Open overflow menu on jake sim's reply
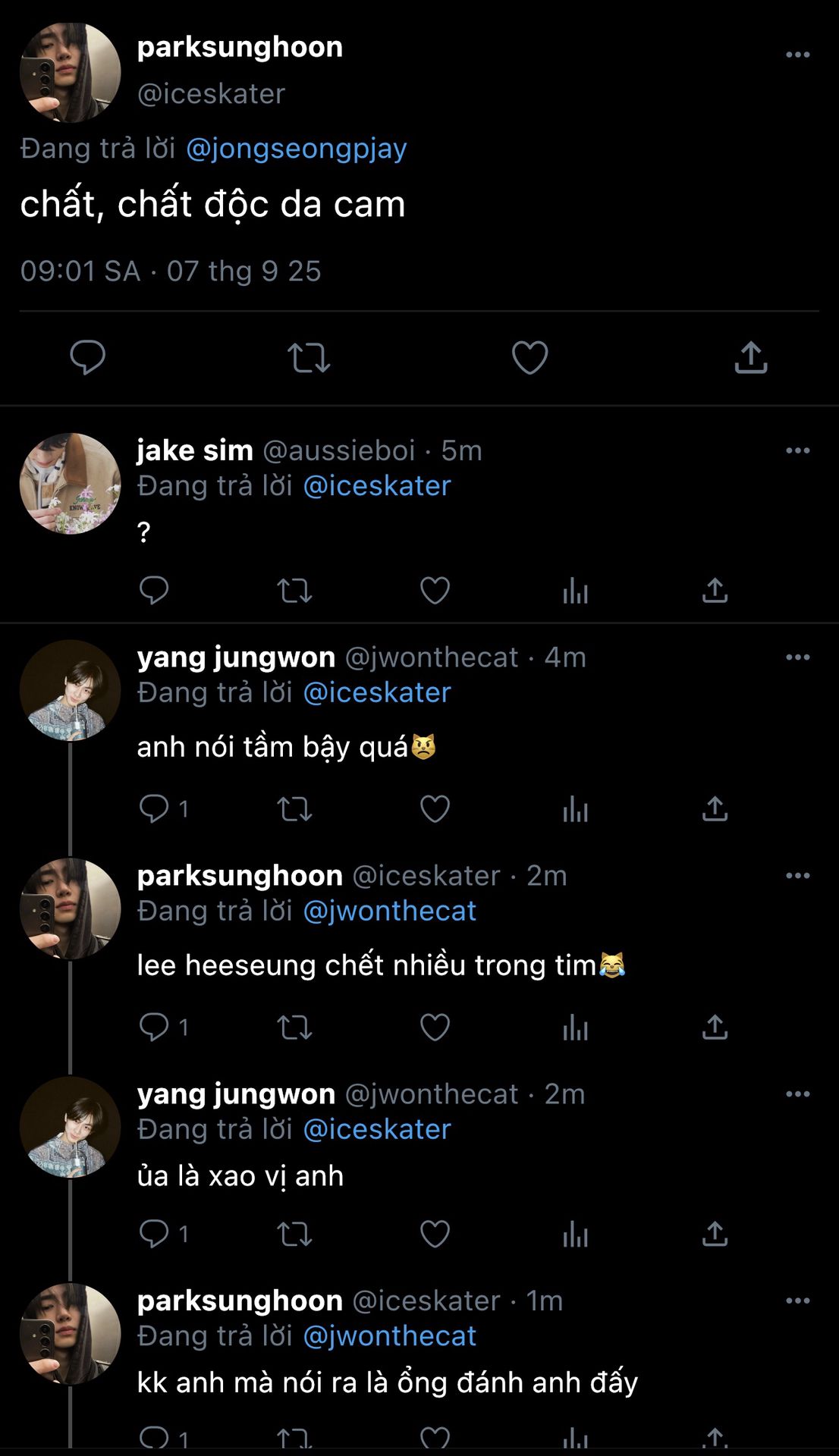This screenshot has height=1456, width=839. coord(797,450)
